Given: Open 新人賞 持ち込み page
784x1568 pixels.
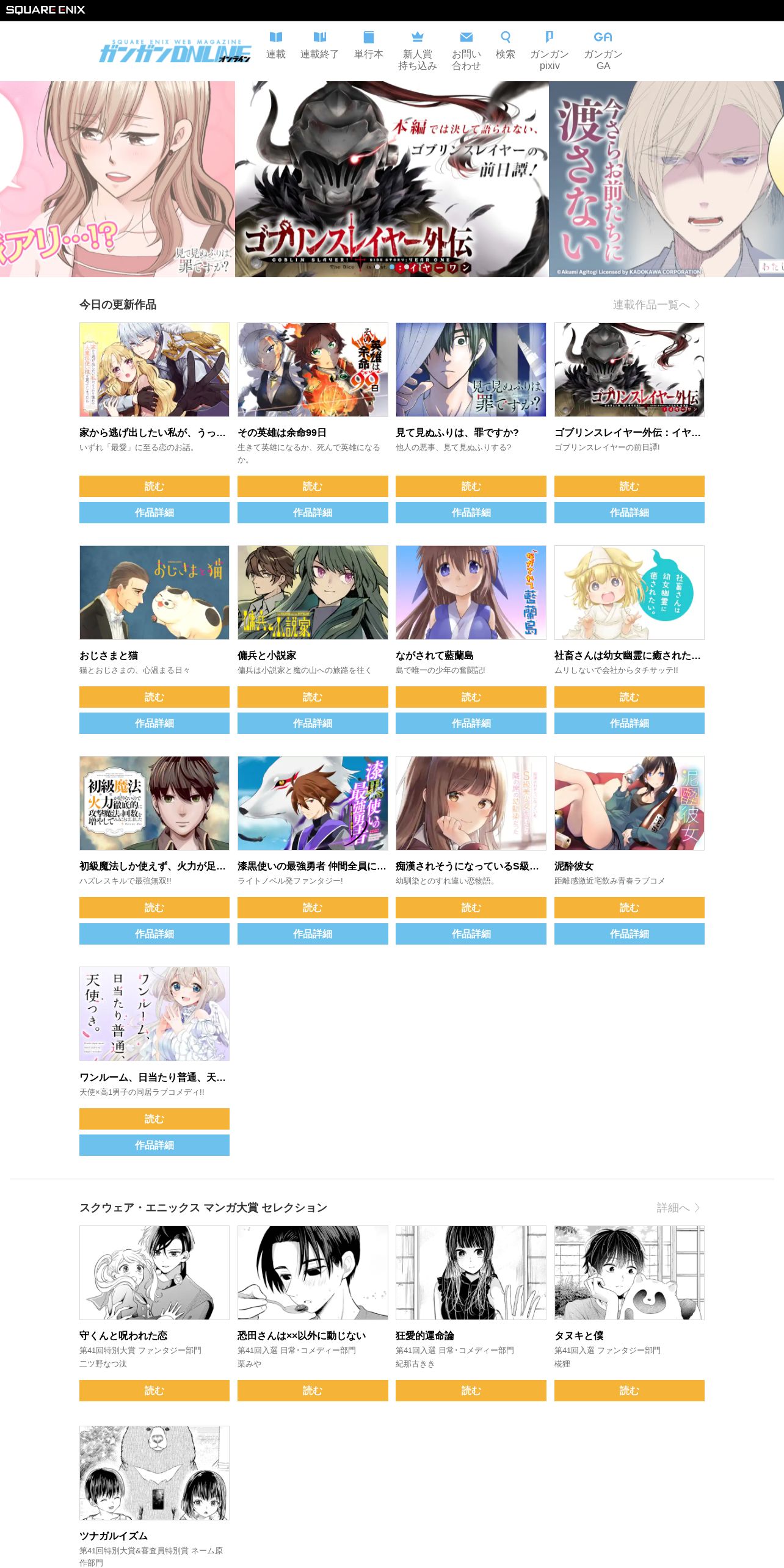Looking at the screenshot, I should click(418, 51).
